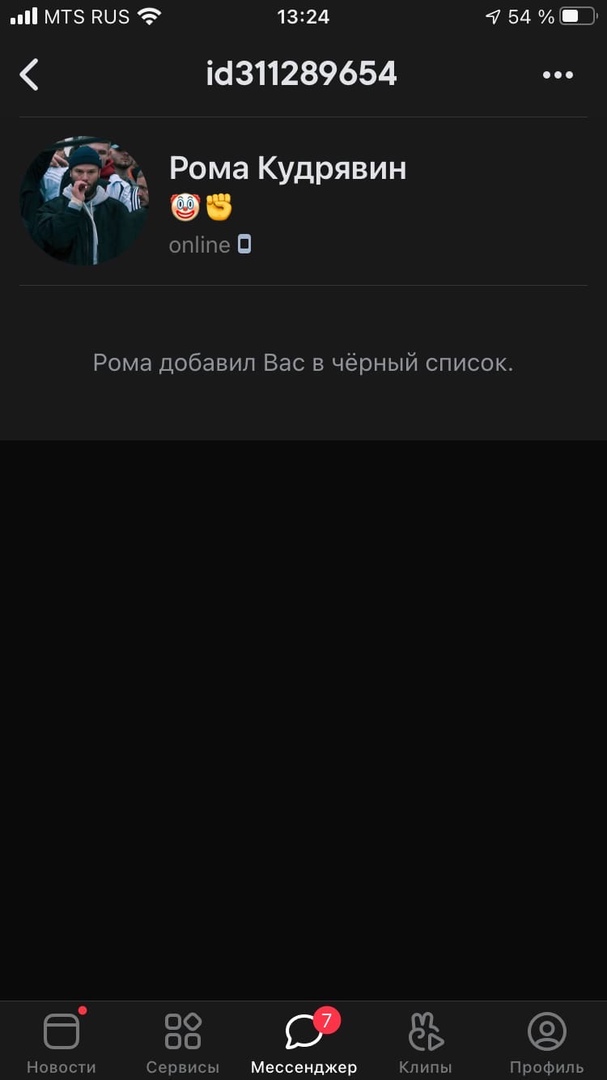The width and height of the screenshot is (607, 1080).
Task: Open the Мессенджер tab
Action: (x=304, y=1041)
